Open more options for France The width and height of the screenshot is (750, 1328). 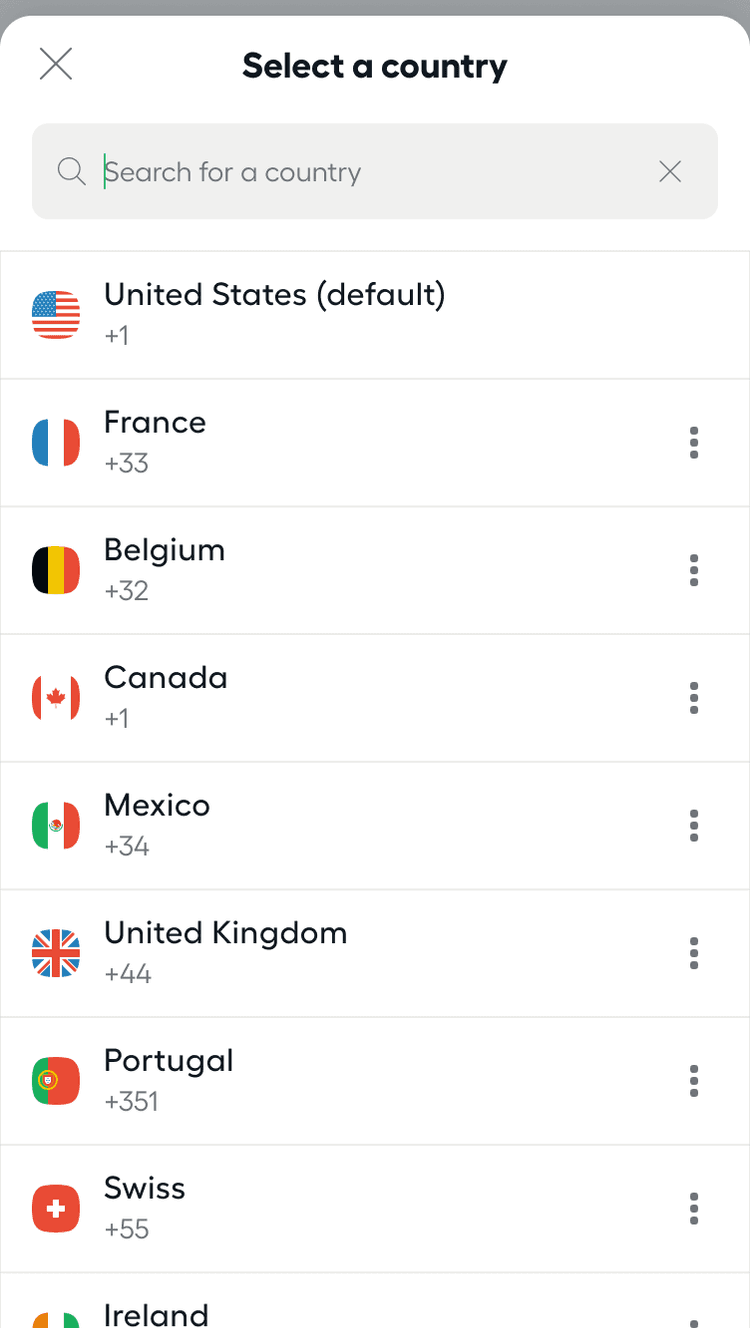pos(694,442)
